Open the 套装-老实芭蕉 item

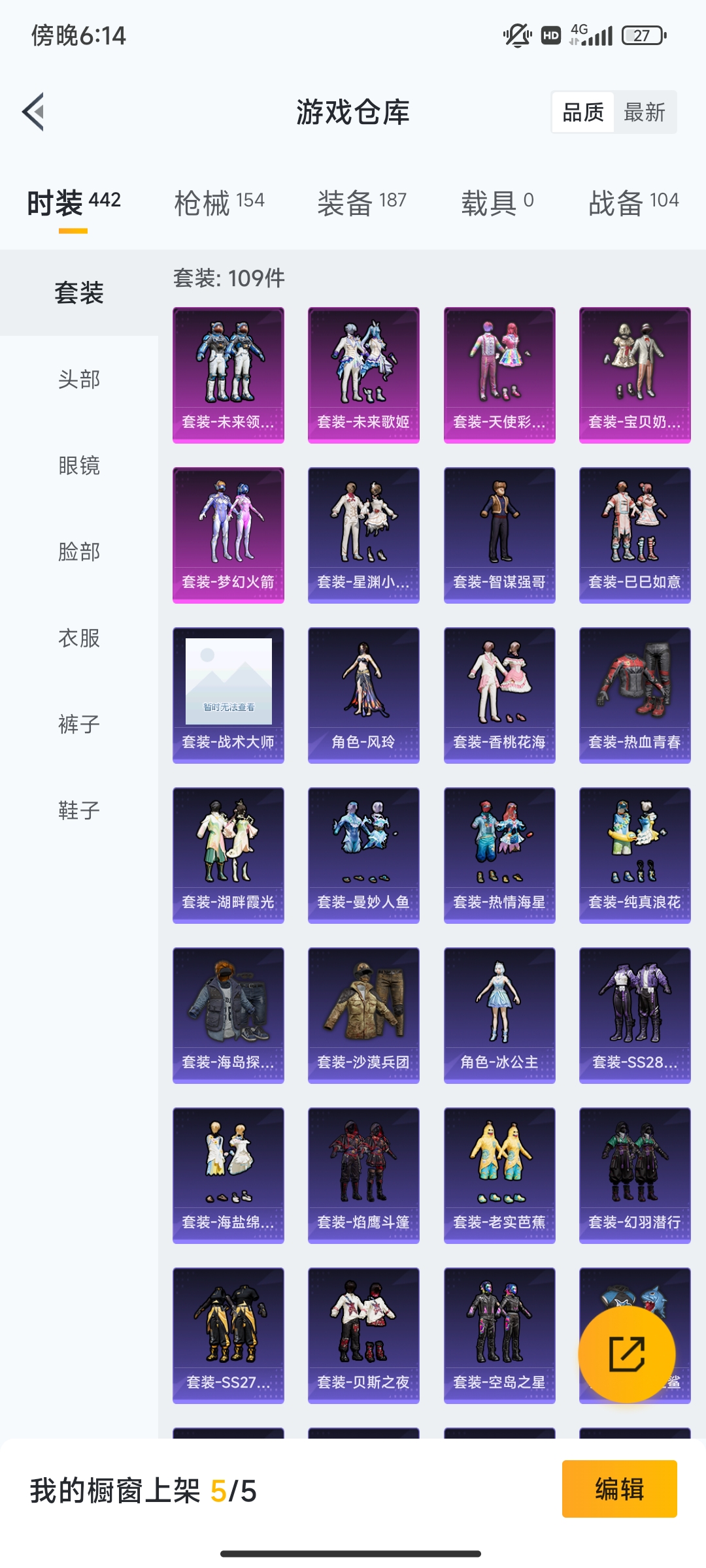click(499, 1175)
